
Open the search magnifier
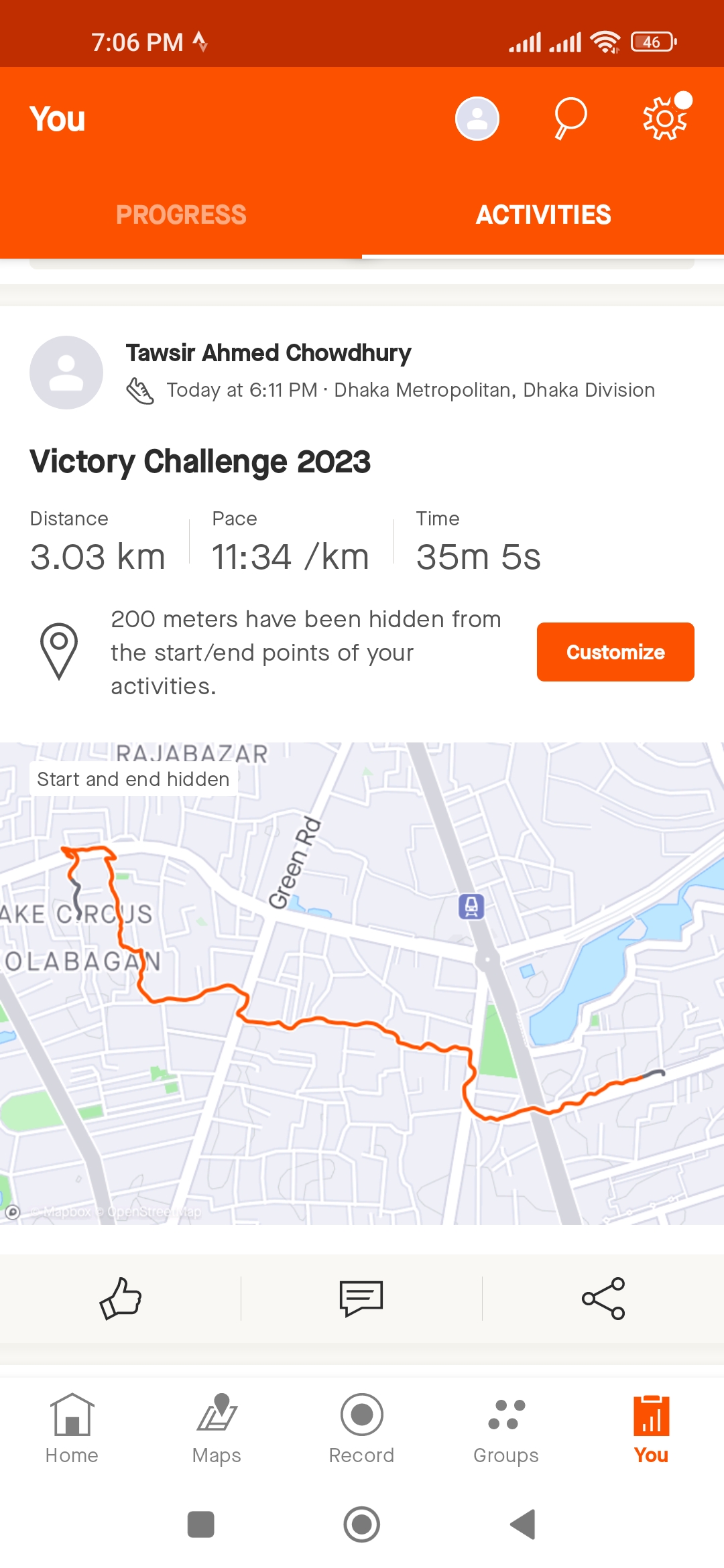click(x=570, y=119)
